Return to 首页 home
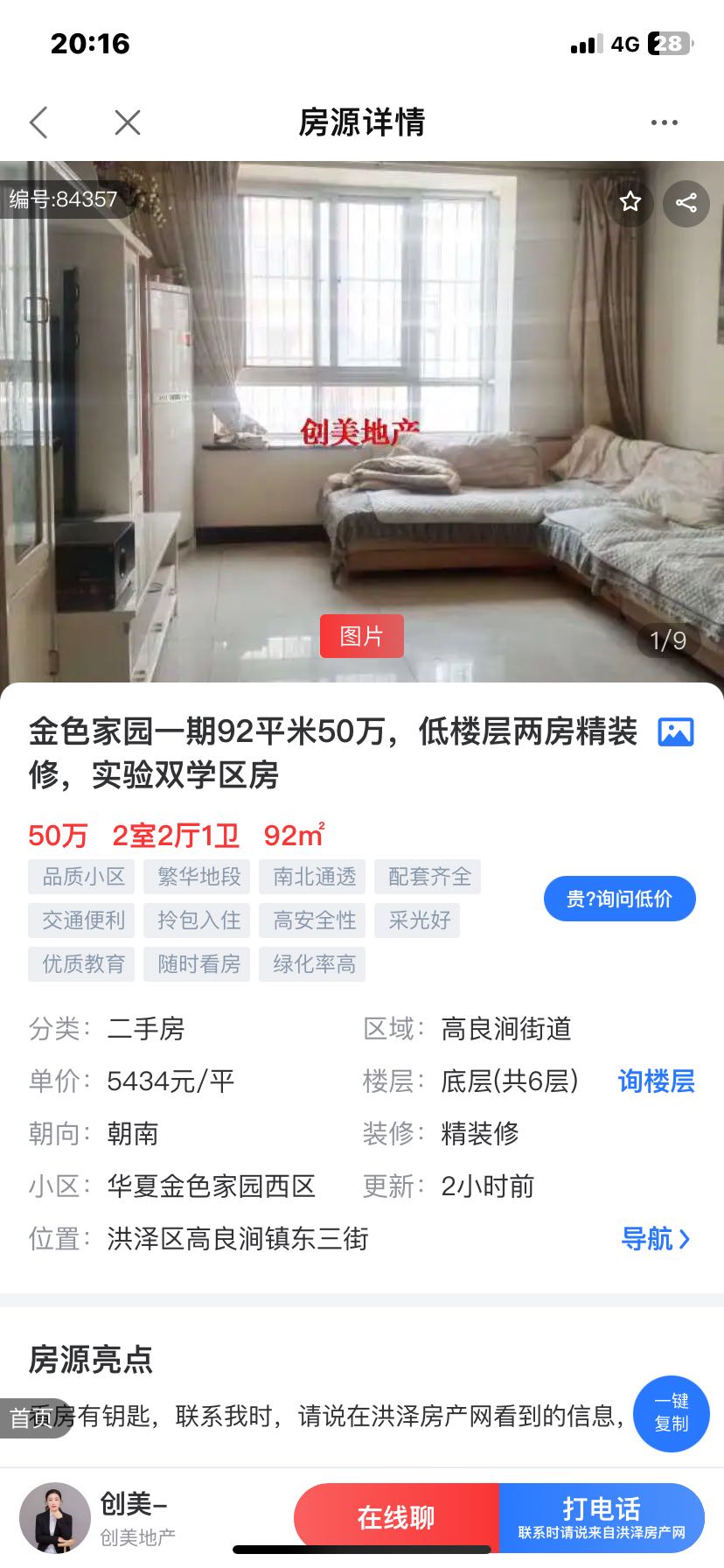This screenshot has height=1568, width=724. 33,1417
